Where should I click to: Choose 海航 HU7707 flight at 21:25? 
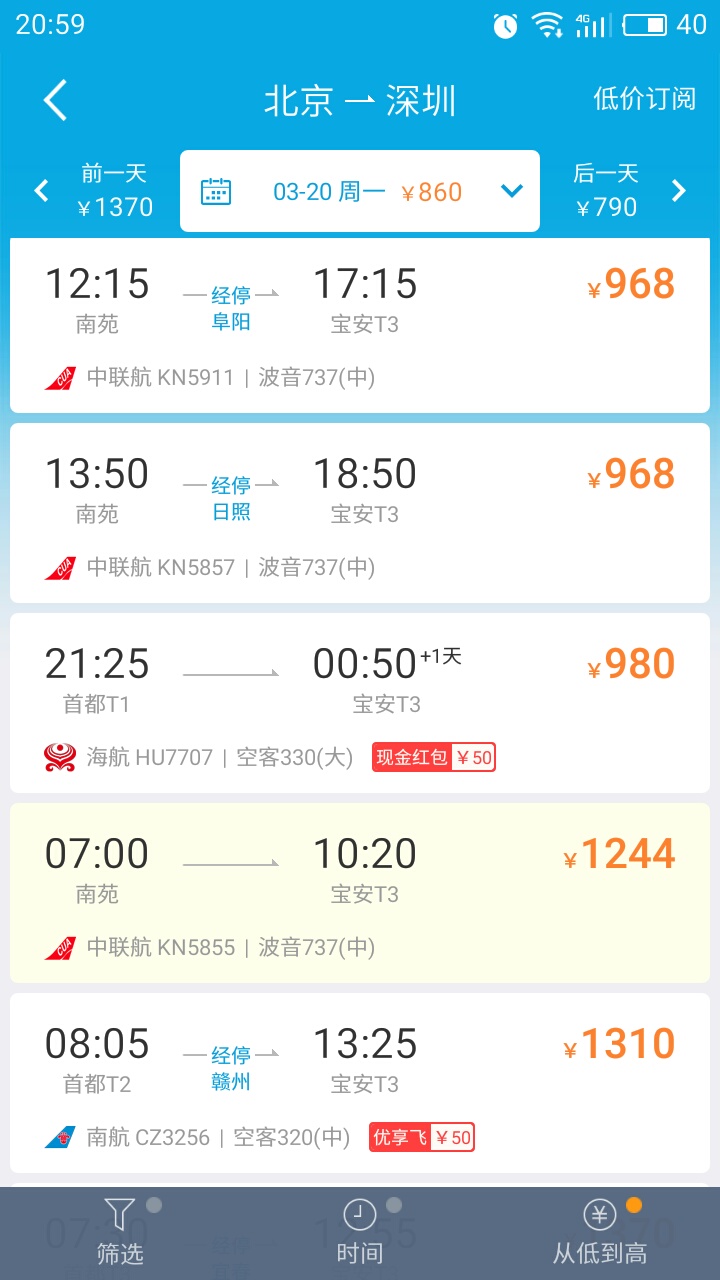[360, 703]
